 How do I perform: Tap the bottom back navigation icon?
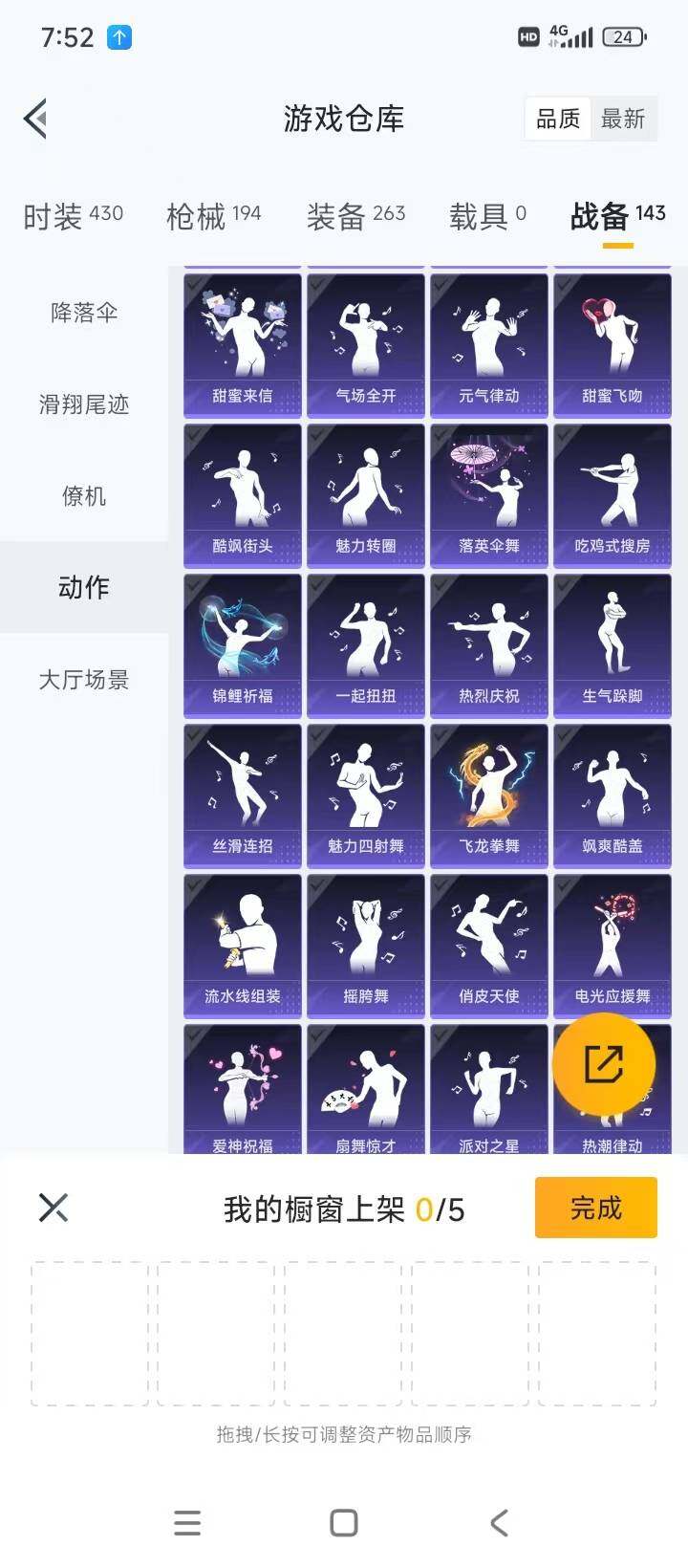500,1522
